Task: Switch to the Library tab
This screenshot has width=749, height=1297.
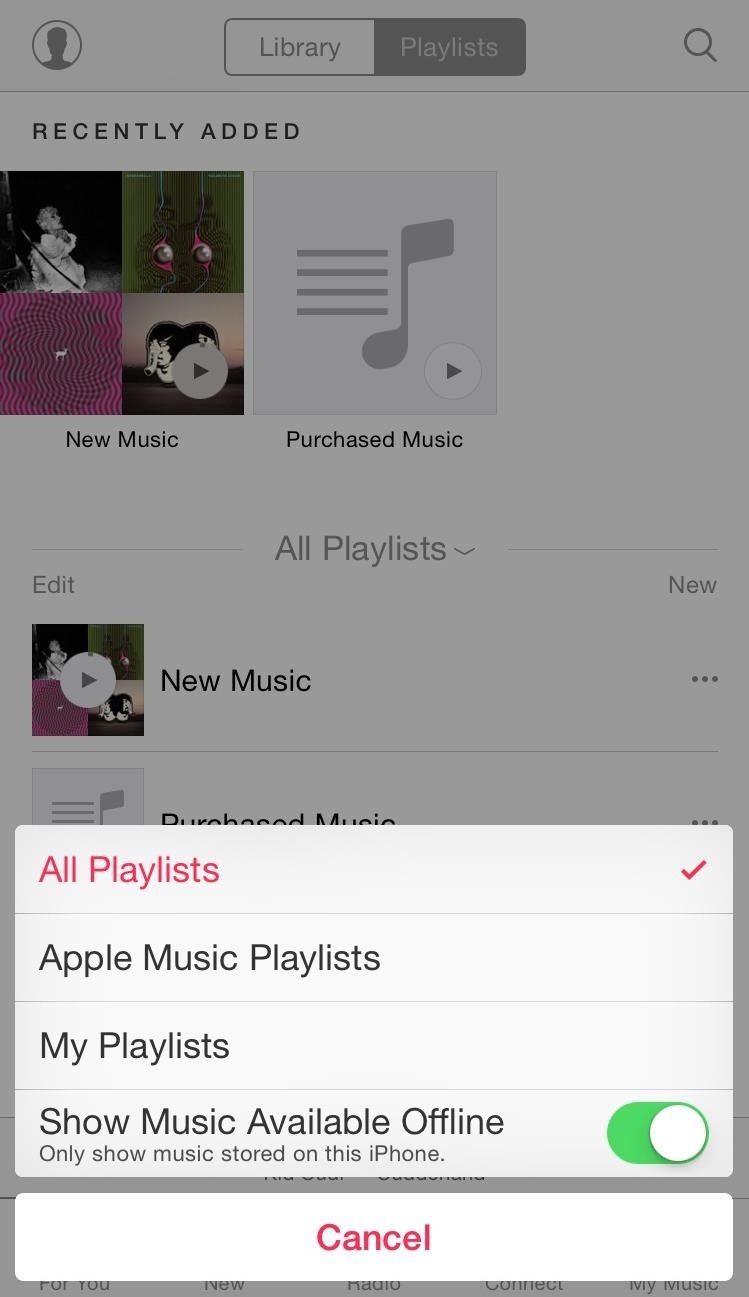Action: 300,46
